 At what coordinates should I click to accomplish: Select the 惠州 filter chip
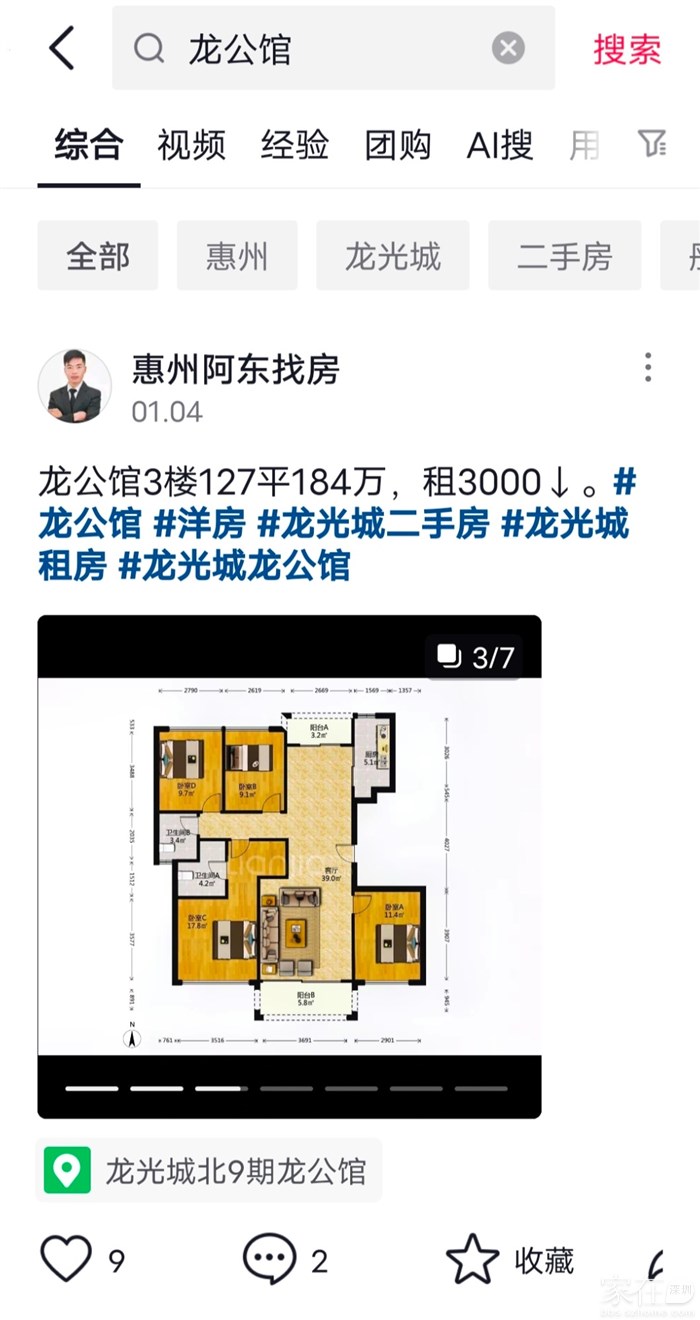(237, 256)
